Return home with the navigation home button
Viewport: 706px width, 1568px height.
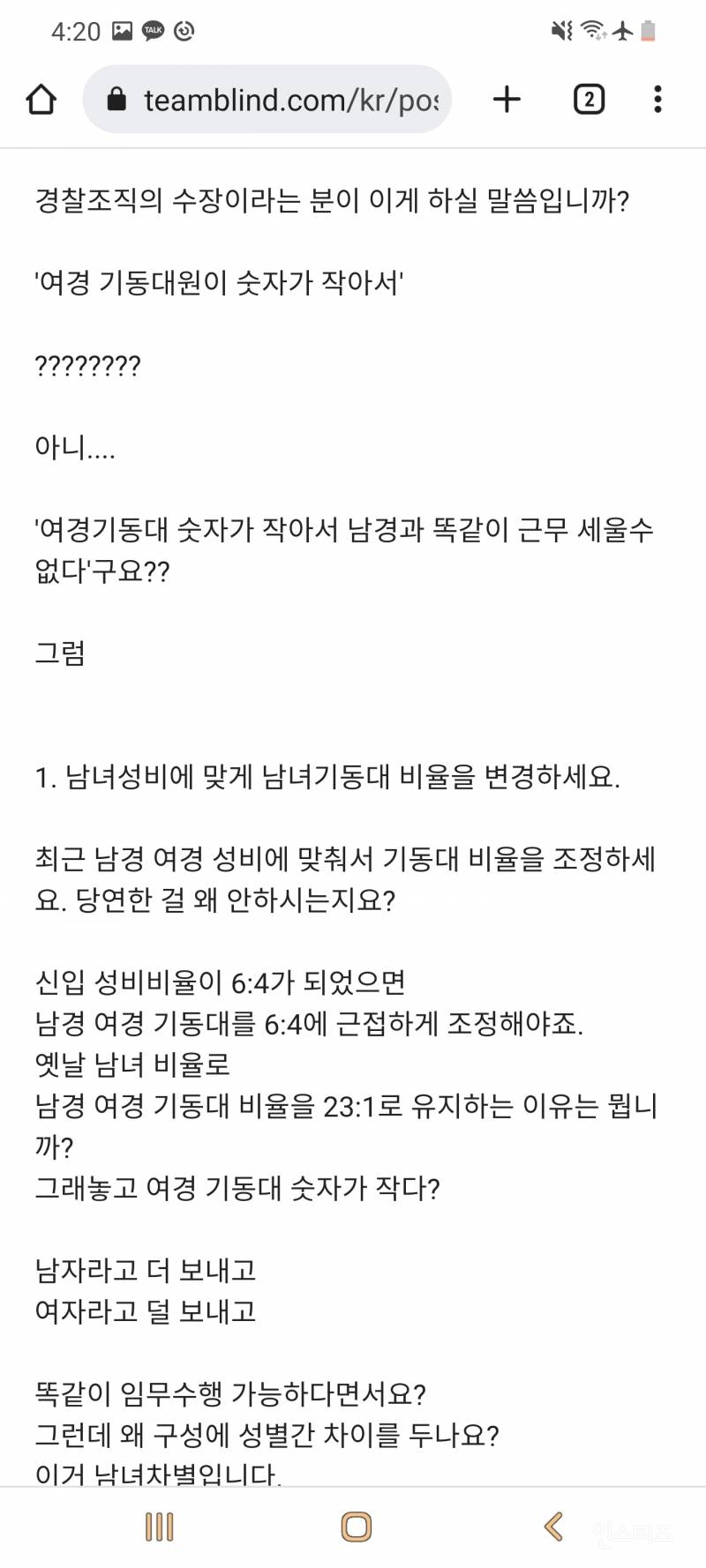point(357,1527)
